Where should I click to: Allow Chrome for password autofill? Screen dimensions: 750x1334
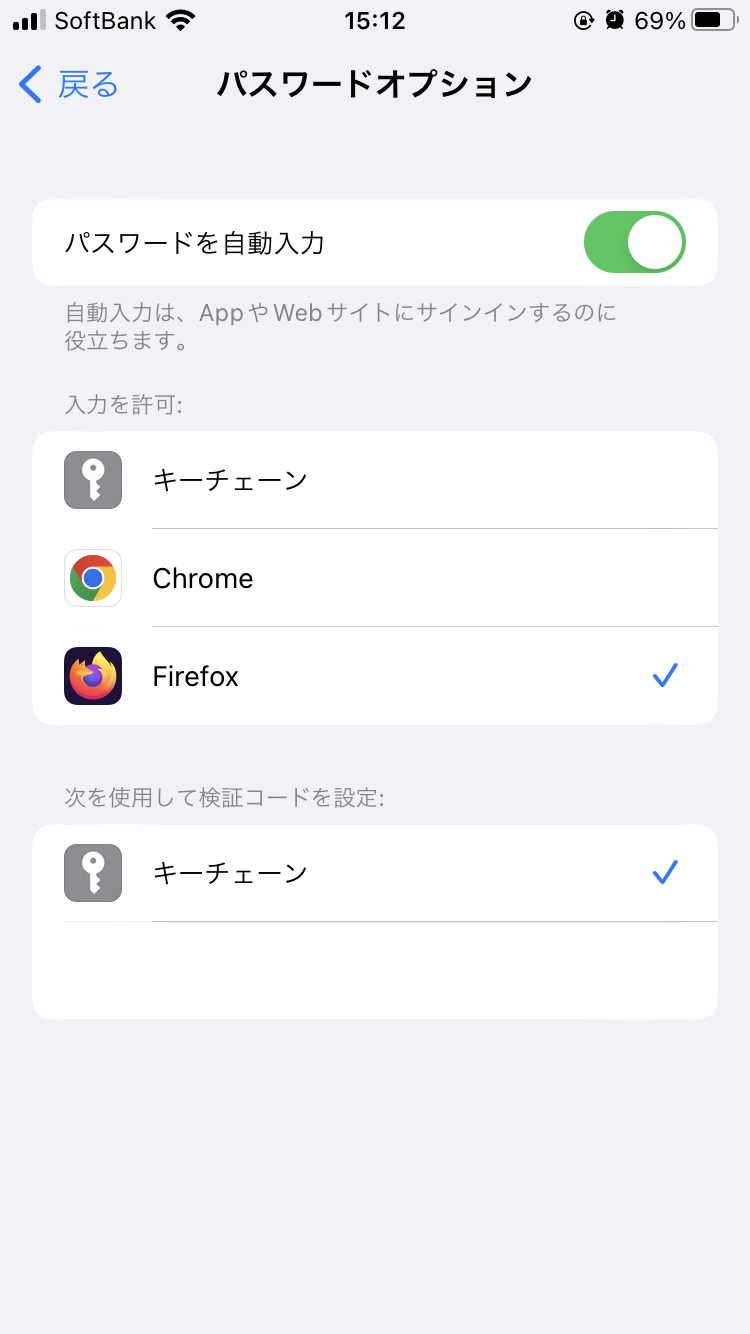tap(375, 578)
